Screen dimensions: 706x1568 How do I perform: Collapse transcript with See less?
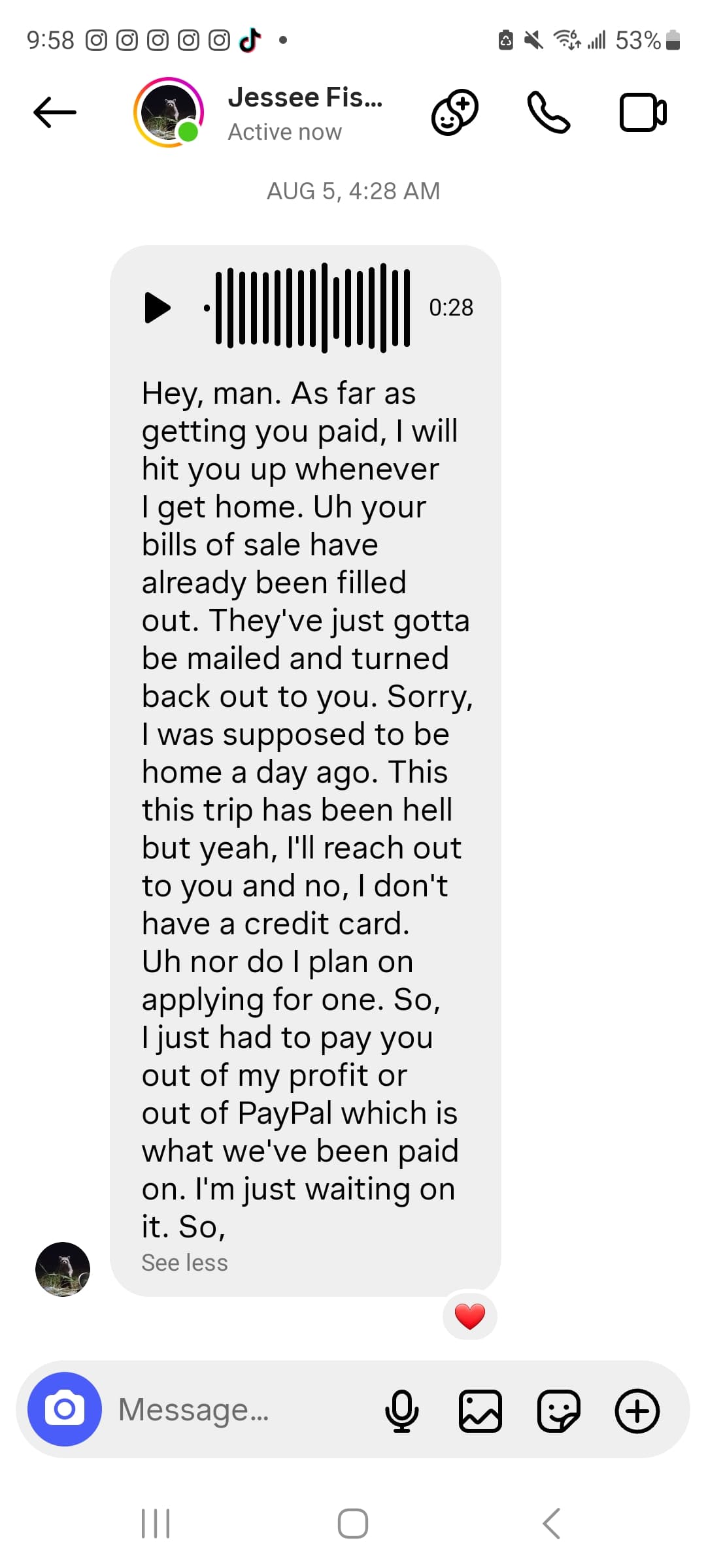[185, 1263]
